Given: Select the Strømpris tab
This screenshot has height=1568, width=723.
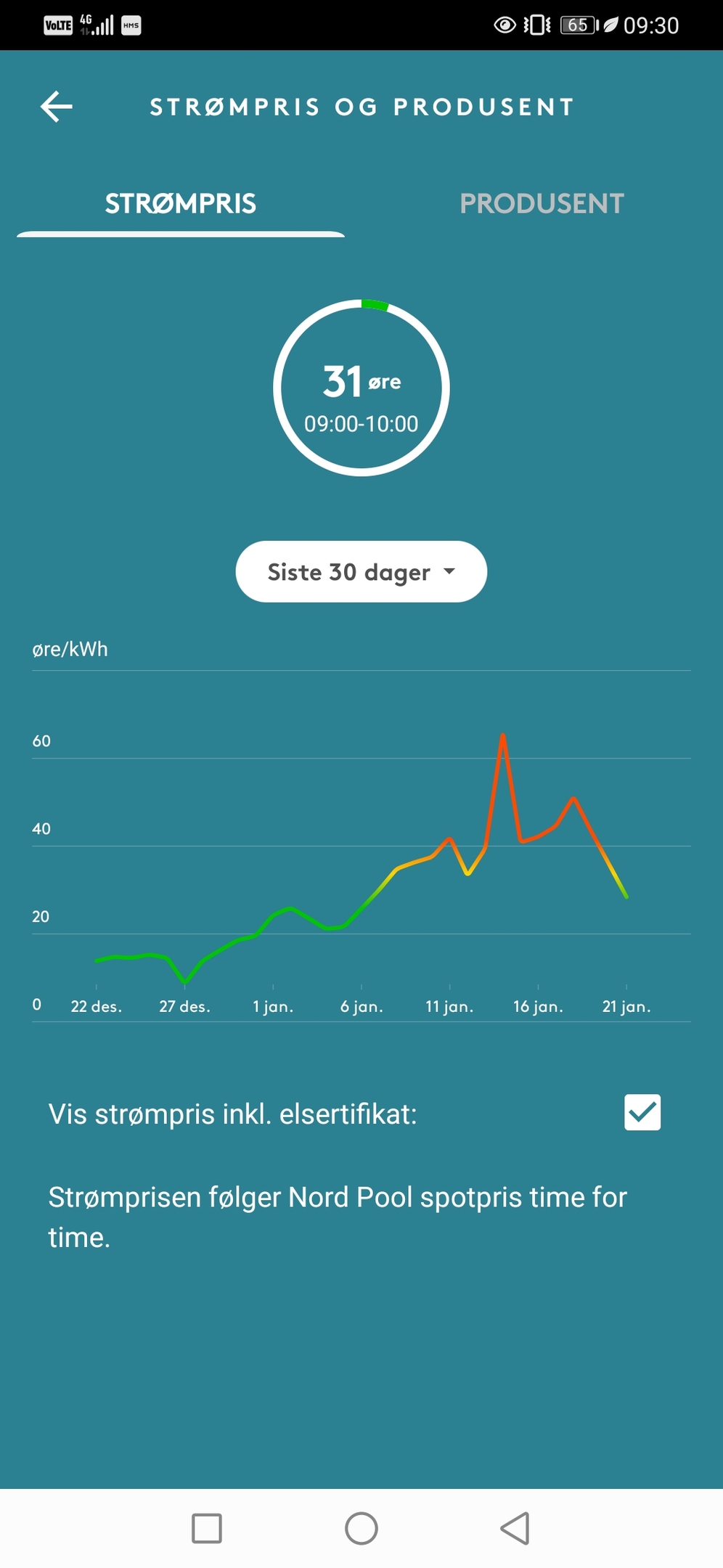Looking at the screenshot, I should 181,203.
